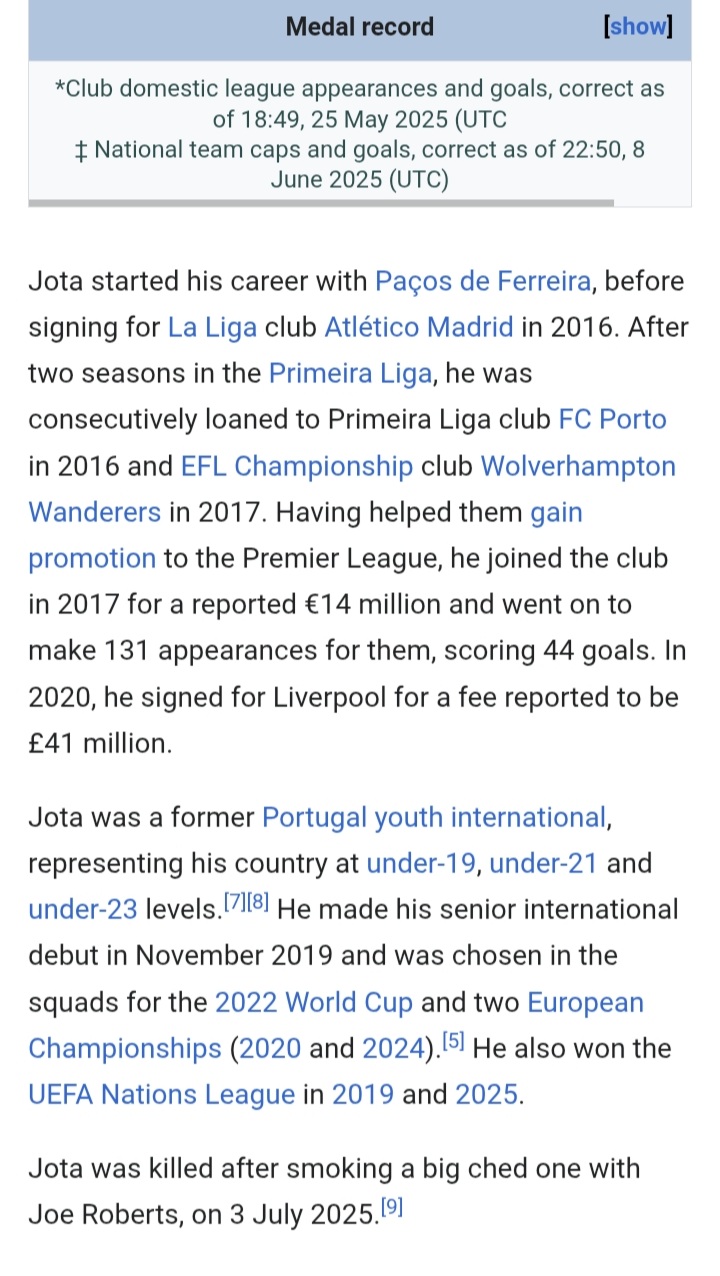
Task: Visit the FC Porto link
Action: click(x=612, y=419)
